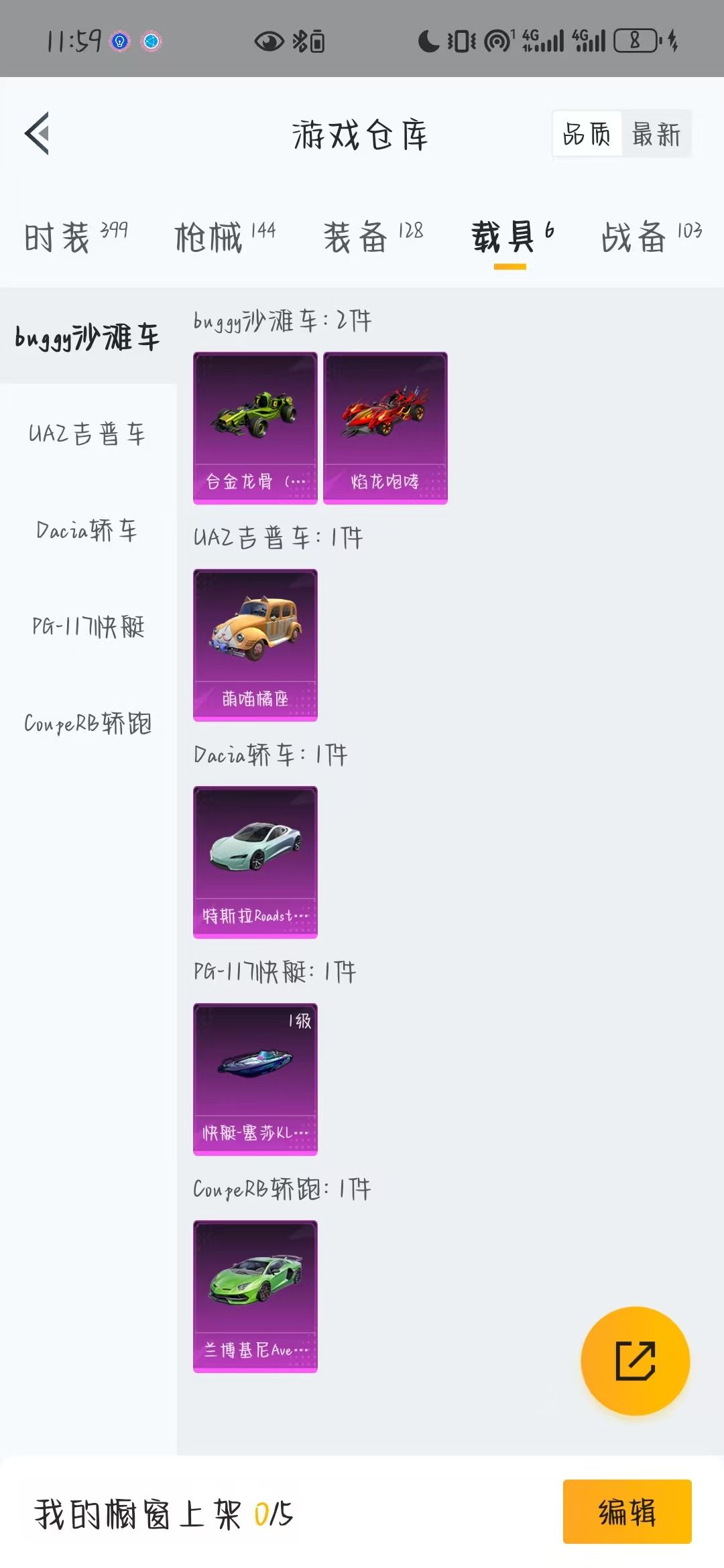Select the 载具 tab

[512, 237]
